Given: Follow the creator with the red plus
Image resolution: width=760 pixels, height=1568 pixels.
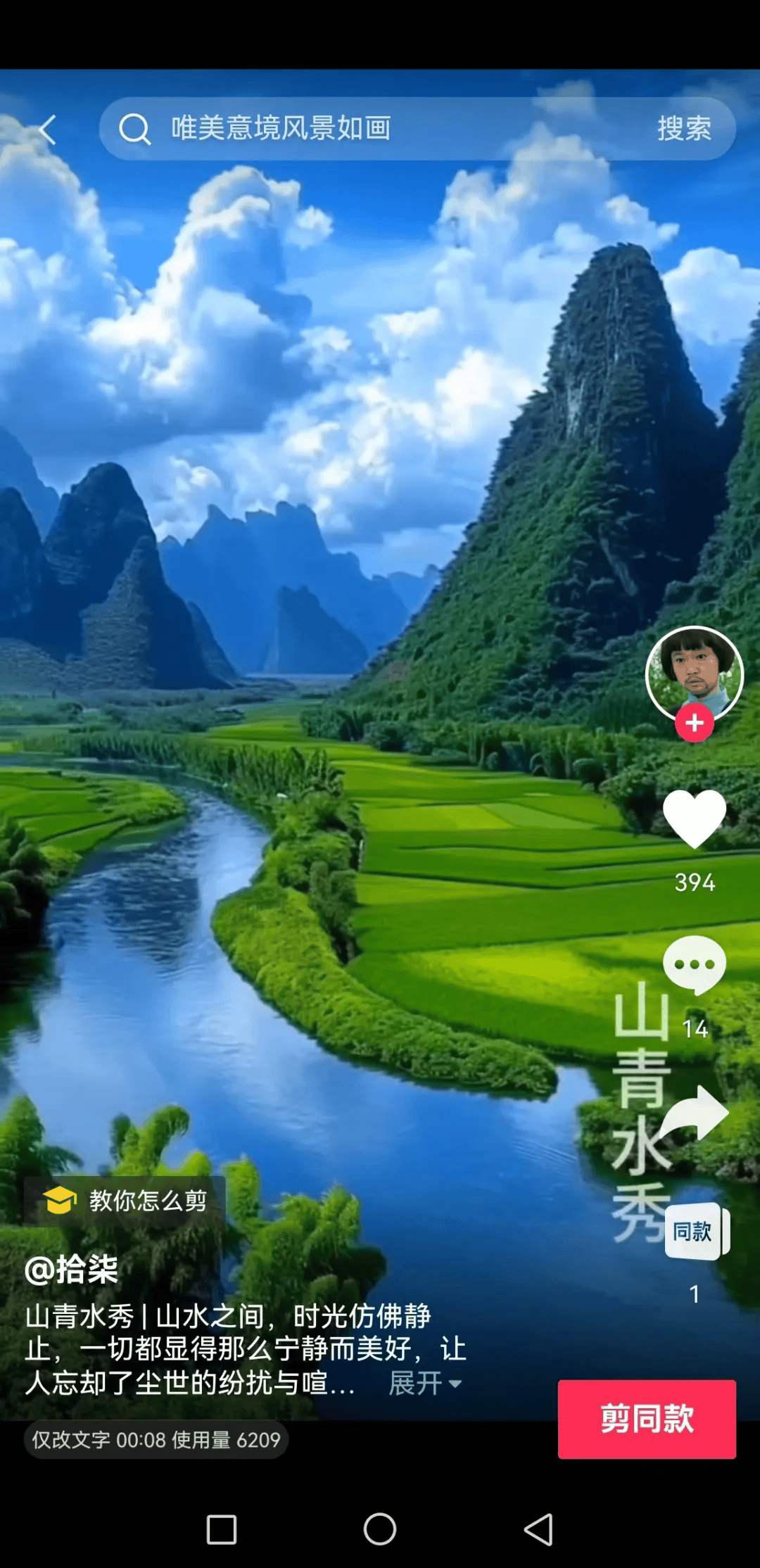Looking at the screenshot, I should tap(695, 723).
